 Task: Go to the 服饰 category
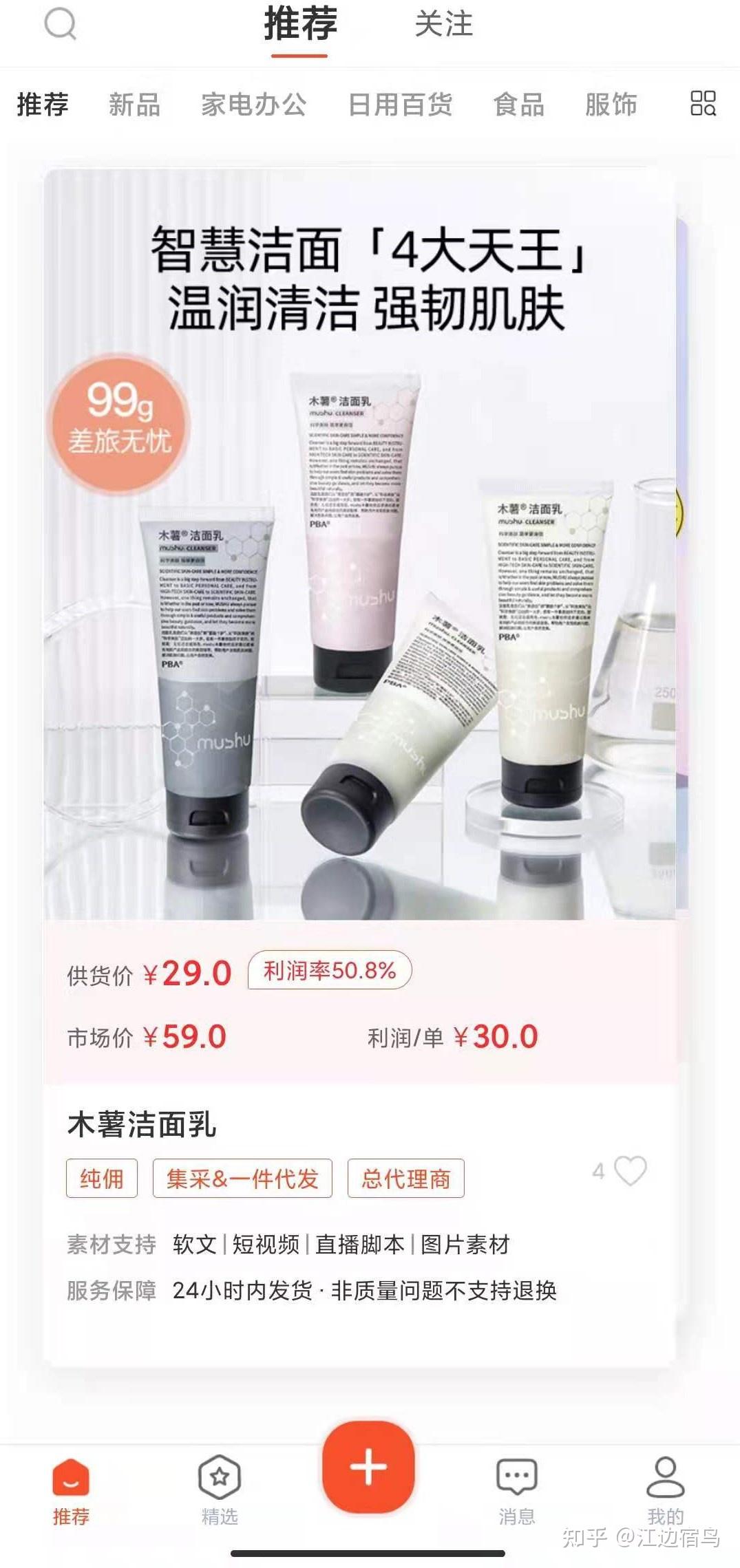pyautogui.click(x=611, y=105)
